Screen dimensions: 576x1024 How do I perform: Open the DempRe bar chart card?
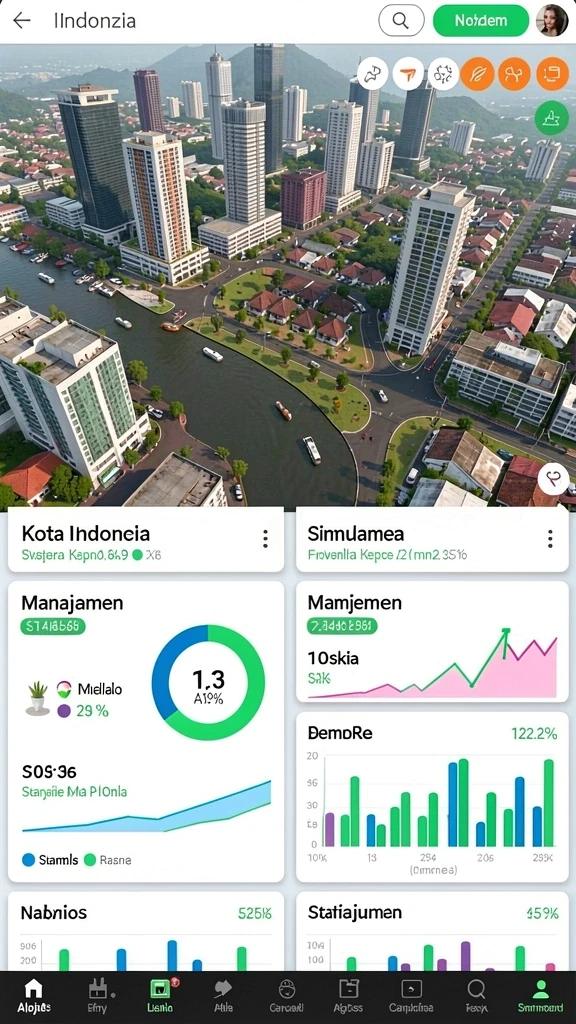[432, 797]
